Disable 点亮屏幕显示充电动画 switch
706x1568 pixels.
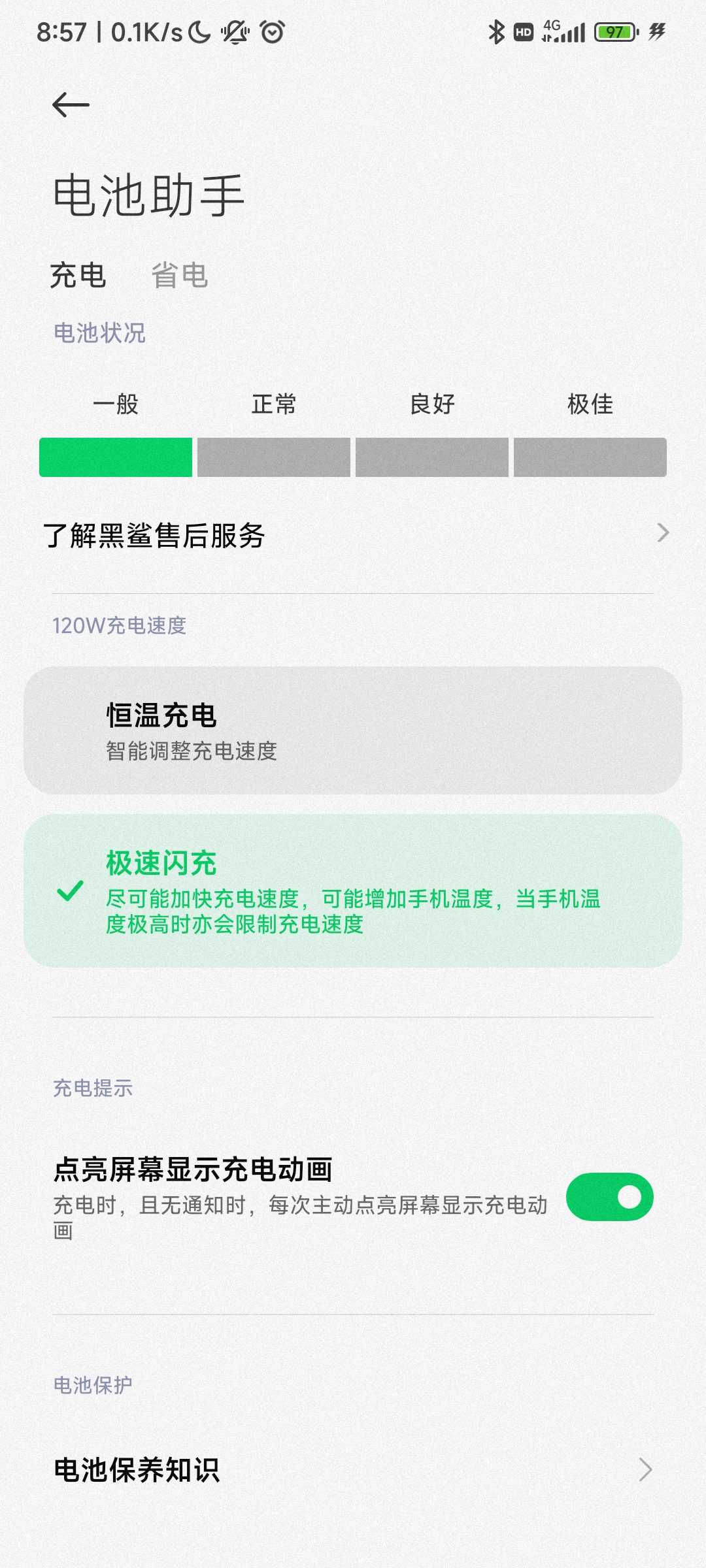(x=609, y=1197)
